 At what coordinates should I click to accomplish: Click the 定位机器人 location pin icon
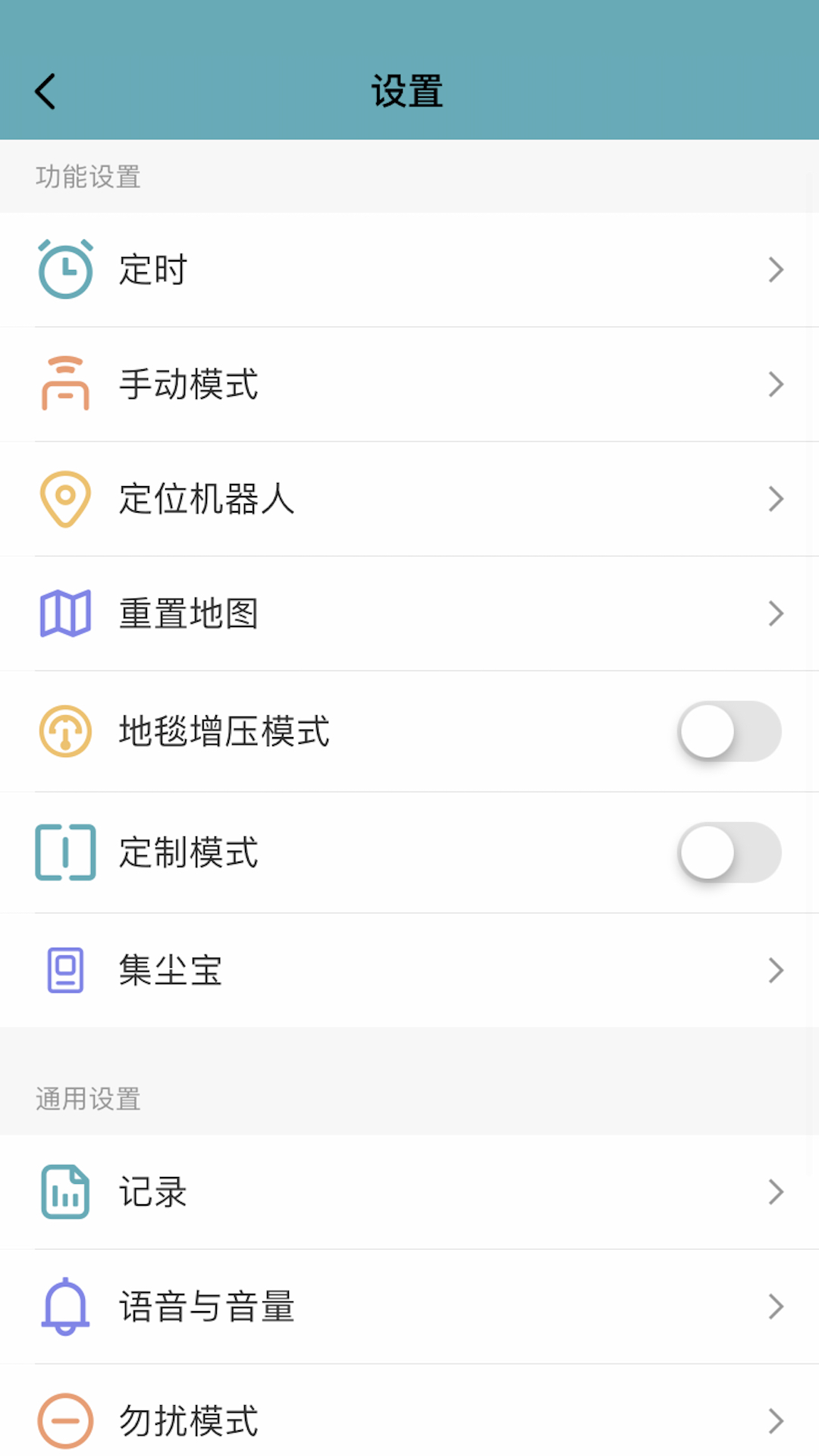(x=65, y=499)
